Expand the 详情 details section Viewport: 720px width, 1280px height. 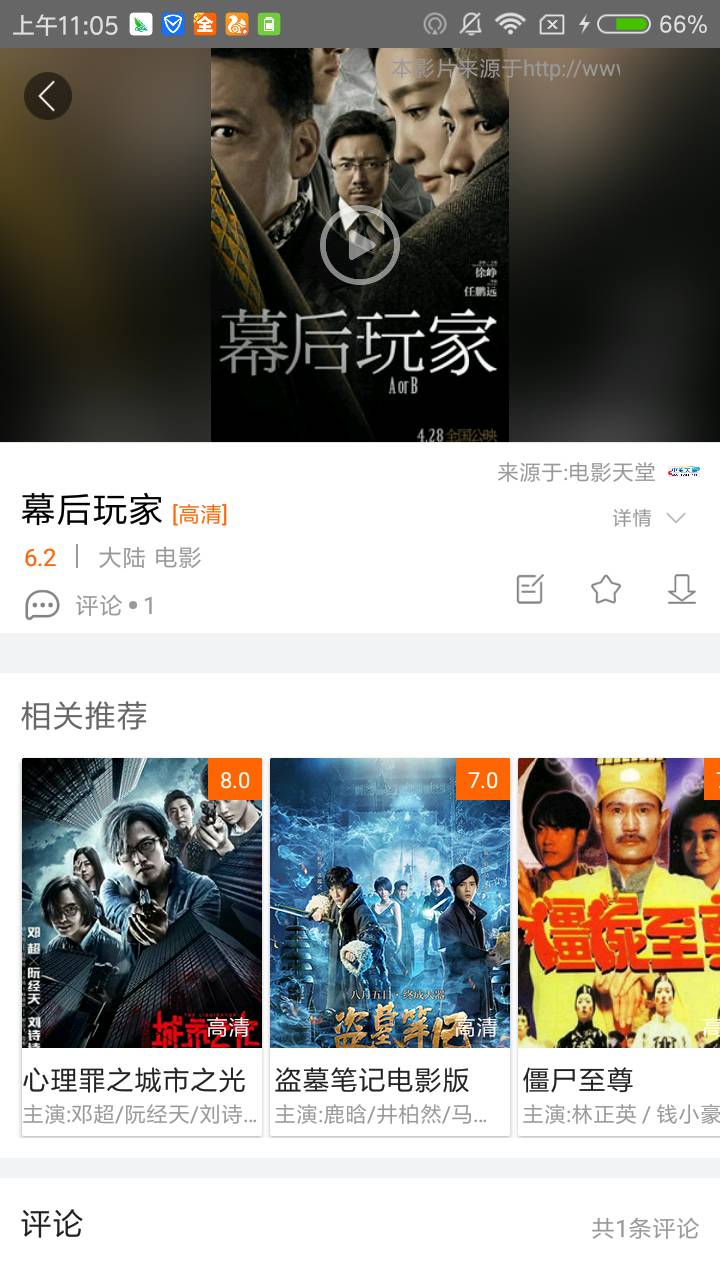648,518
